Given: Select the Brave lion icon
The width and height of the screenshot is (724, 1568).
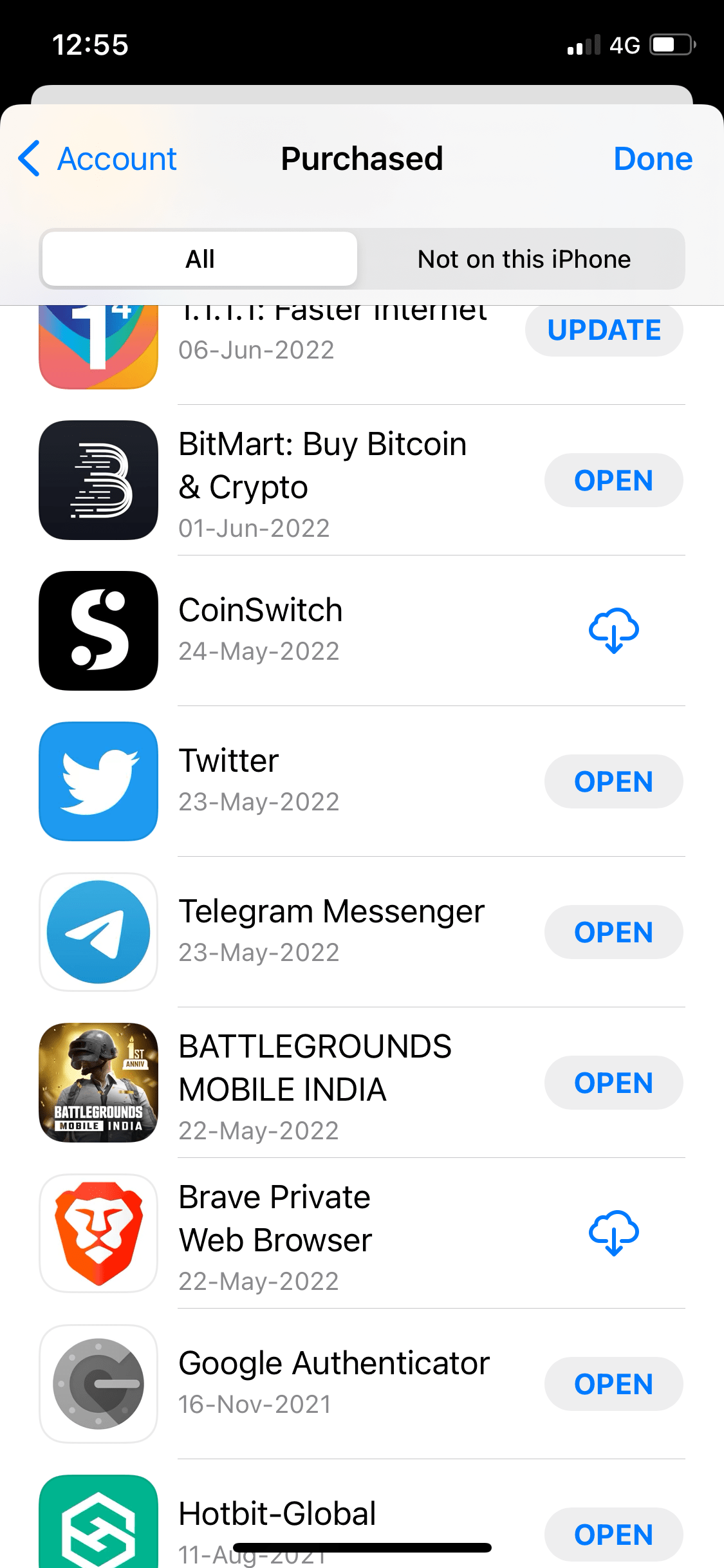Looking at the screenshot, I should [x=98, y=1233].
